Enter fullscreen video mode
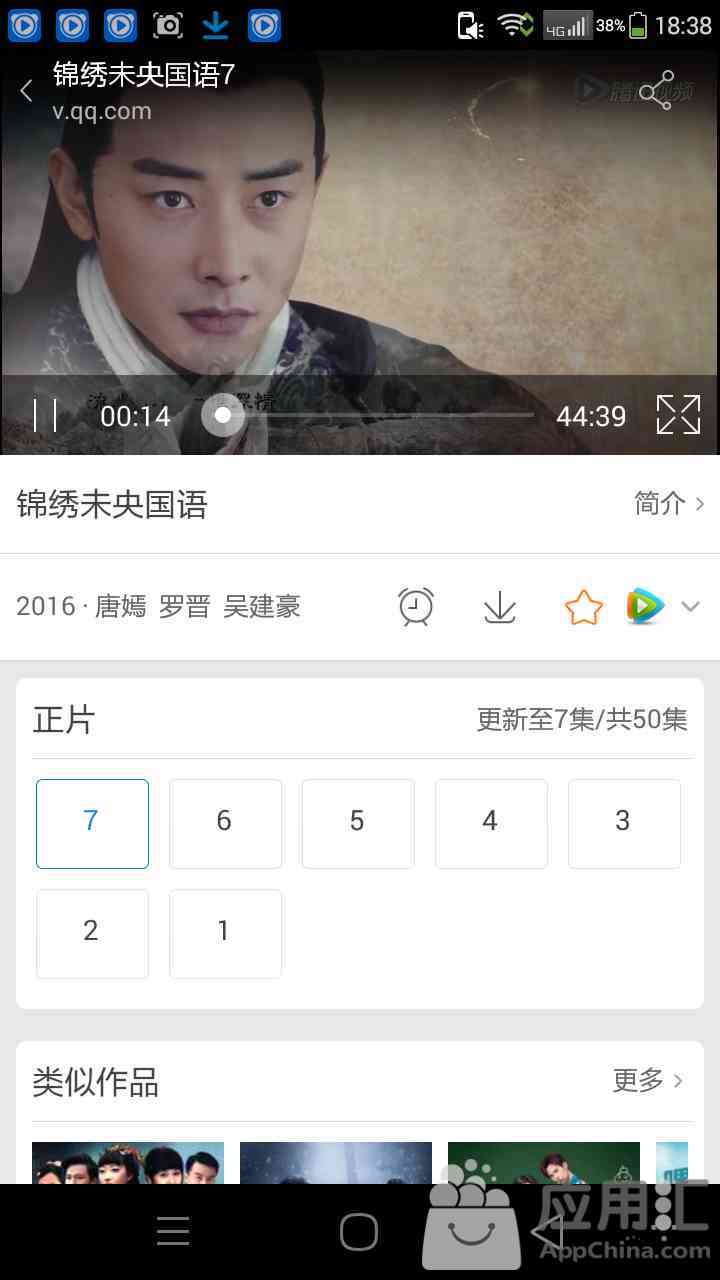The height and width of the screenshot is (1280, 720). 678,415
